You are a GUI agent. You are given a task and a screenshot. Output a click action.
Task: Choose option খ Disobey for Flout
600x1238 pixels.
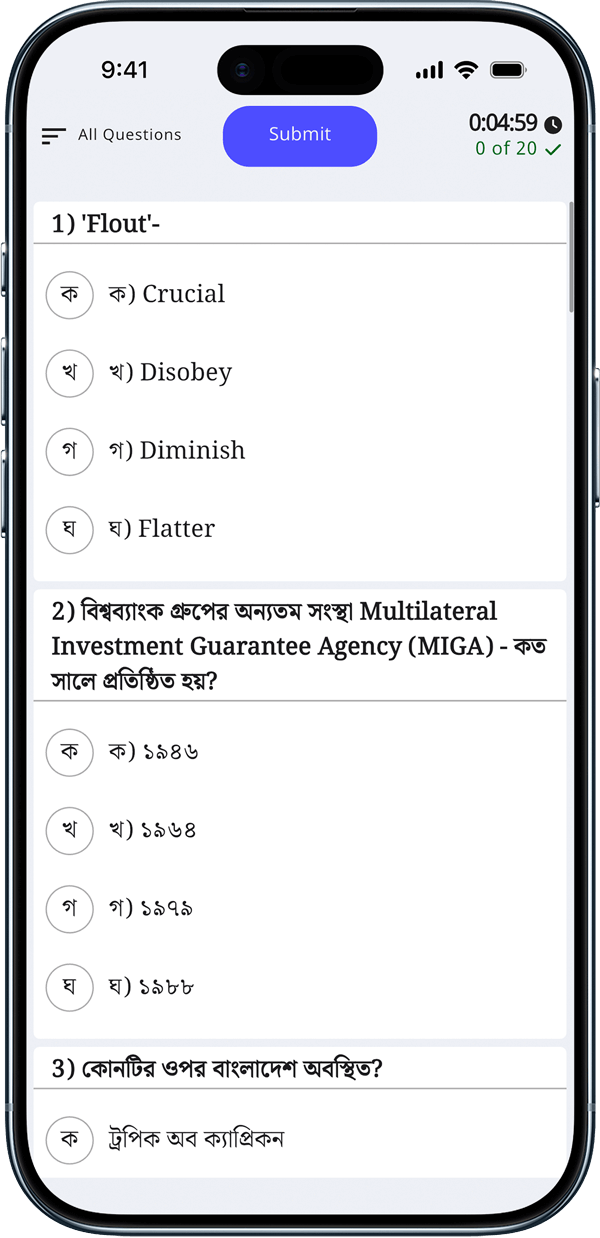70,372
